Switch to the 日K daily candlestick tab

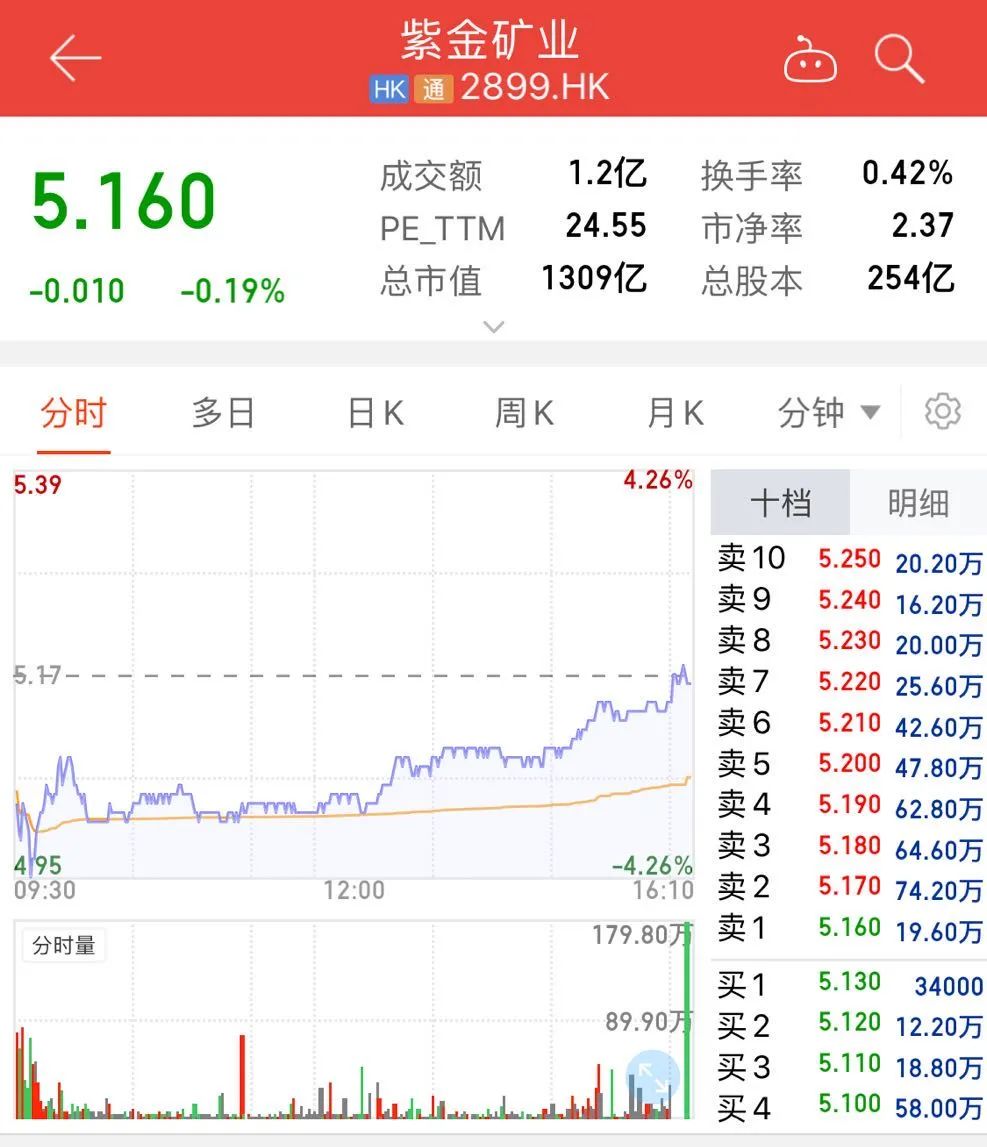pos(373,411)
